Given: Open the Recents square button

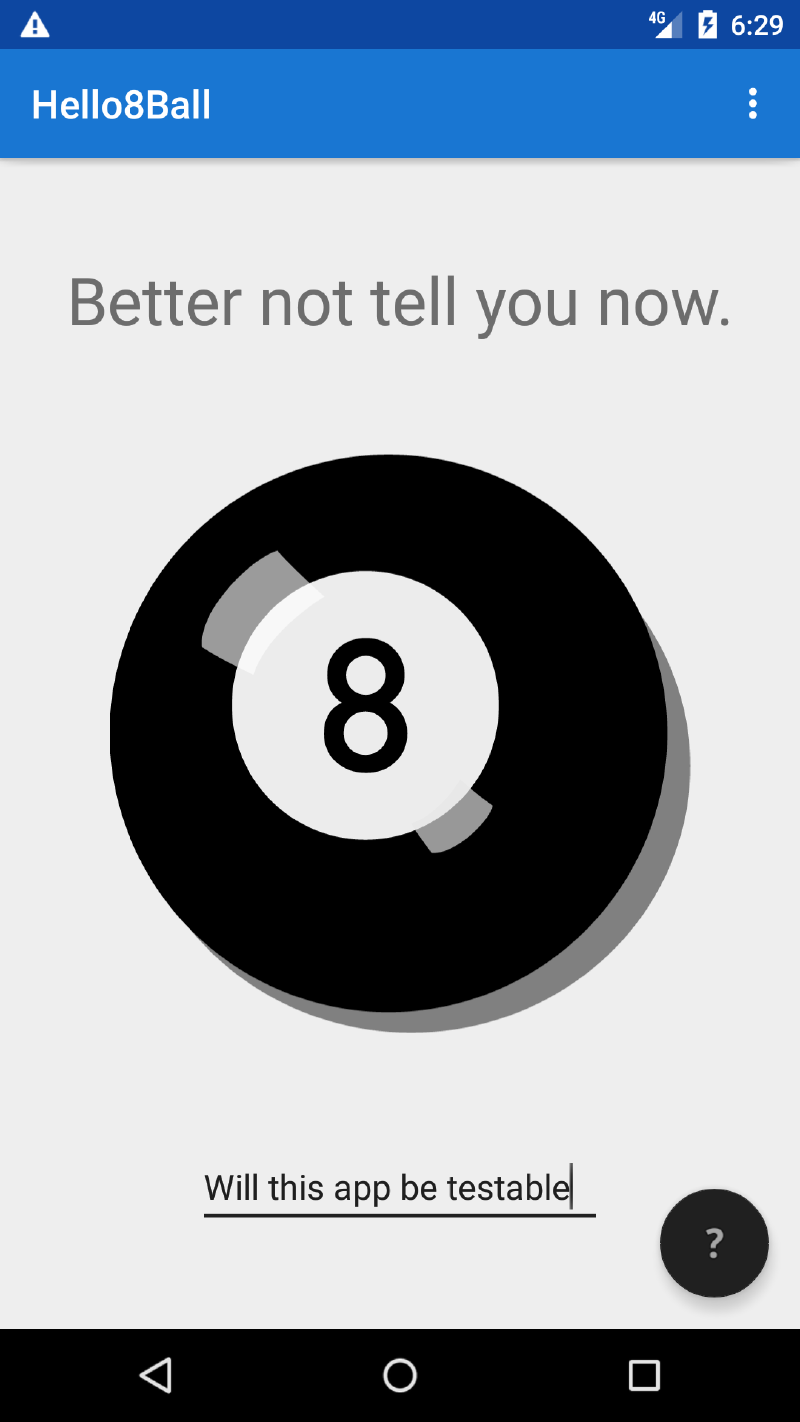Looking at the screenshot, I should click(x=645, y=1375).
